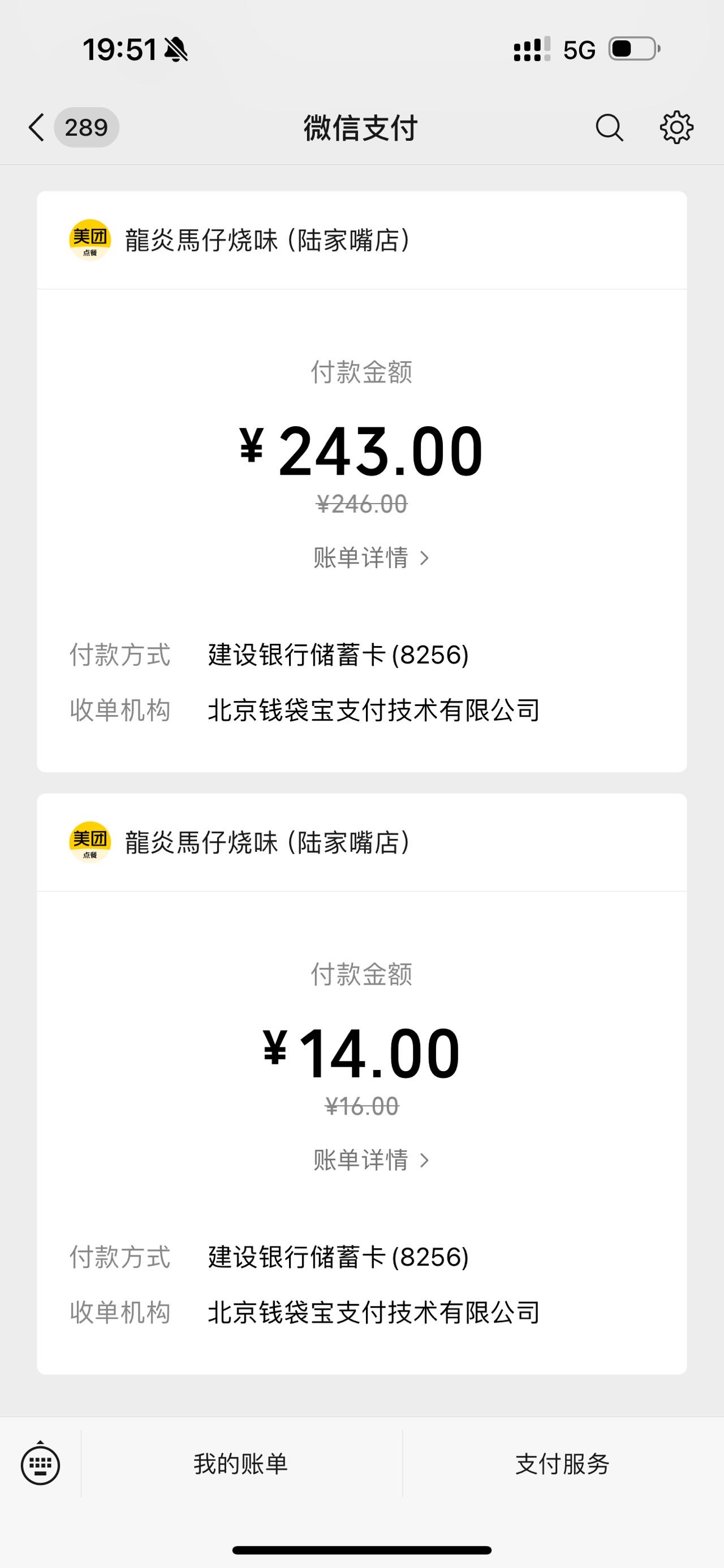Viewport: 724px width, 1568px height.
Task: Open WeChat Pay settings gear
Action: coord(676,128)
